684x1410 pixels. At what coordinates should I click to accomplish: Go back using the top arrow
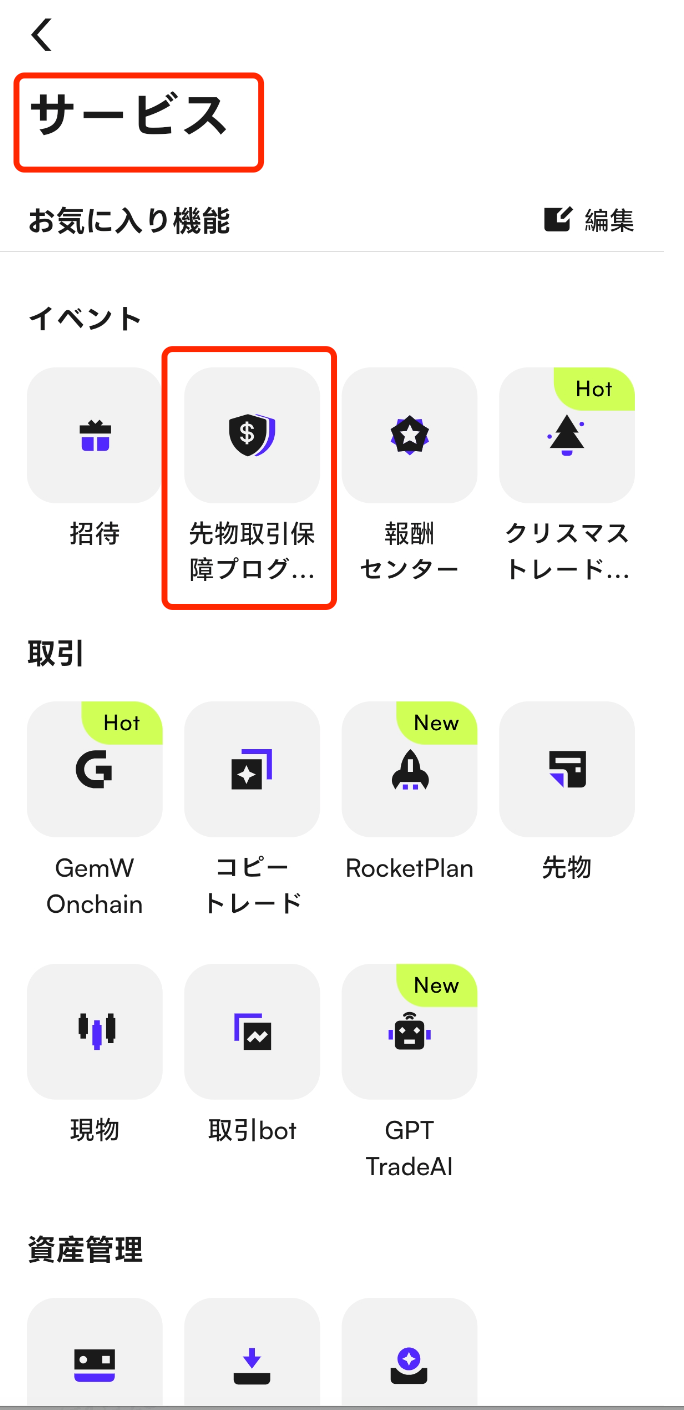coord(41,35)
